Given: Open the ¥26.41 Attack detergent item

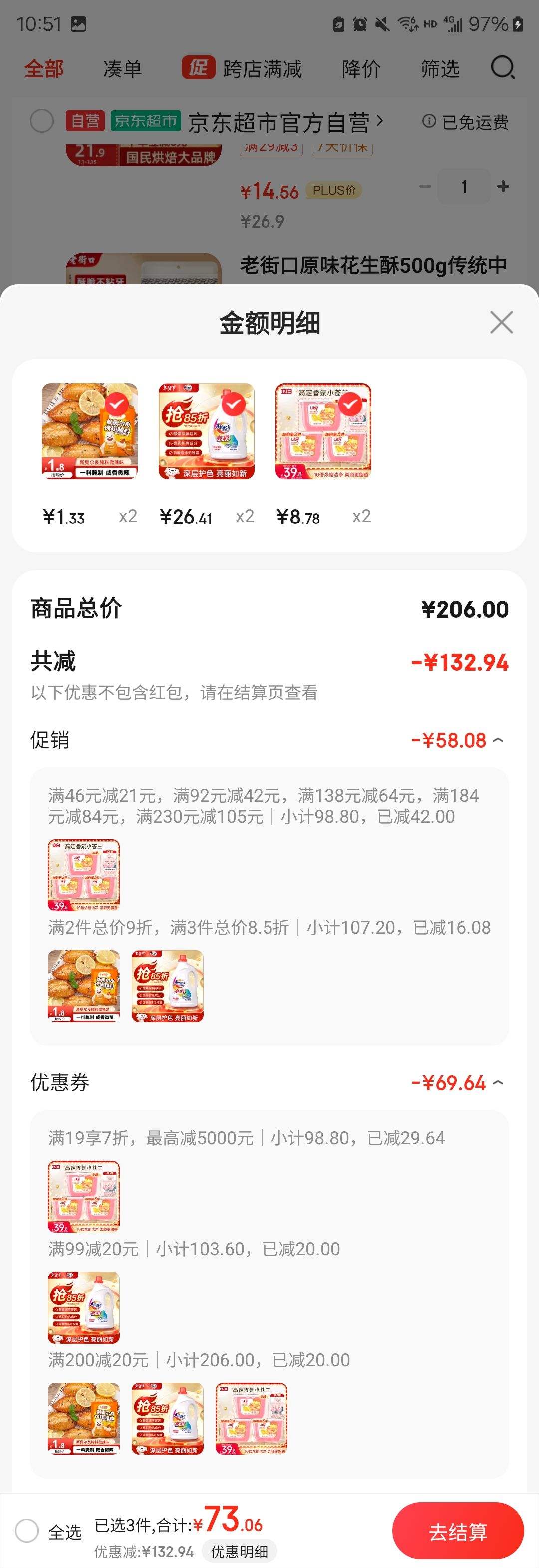Looking at the screenshot, I should (206, 431).
